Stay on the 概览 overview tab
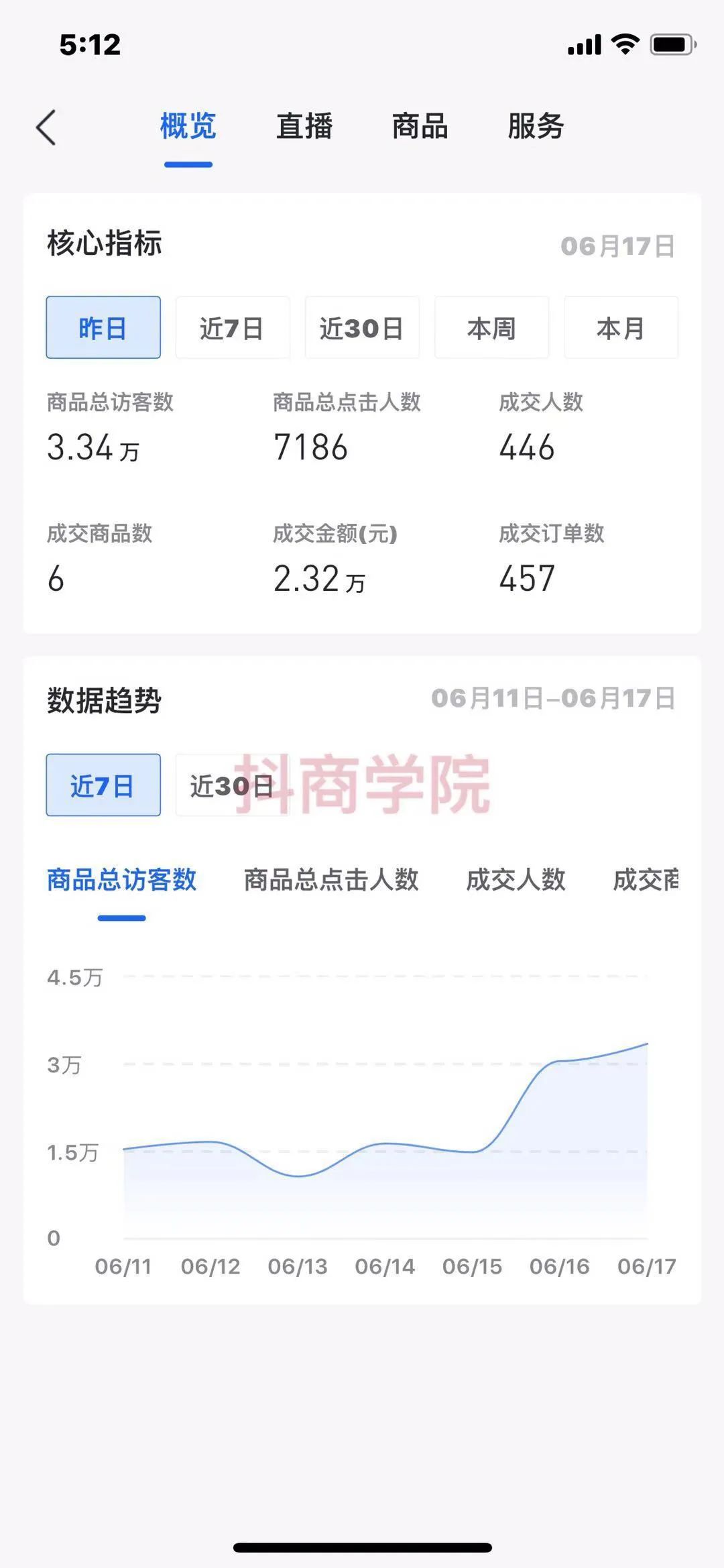 (187, 127)
